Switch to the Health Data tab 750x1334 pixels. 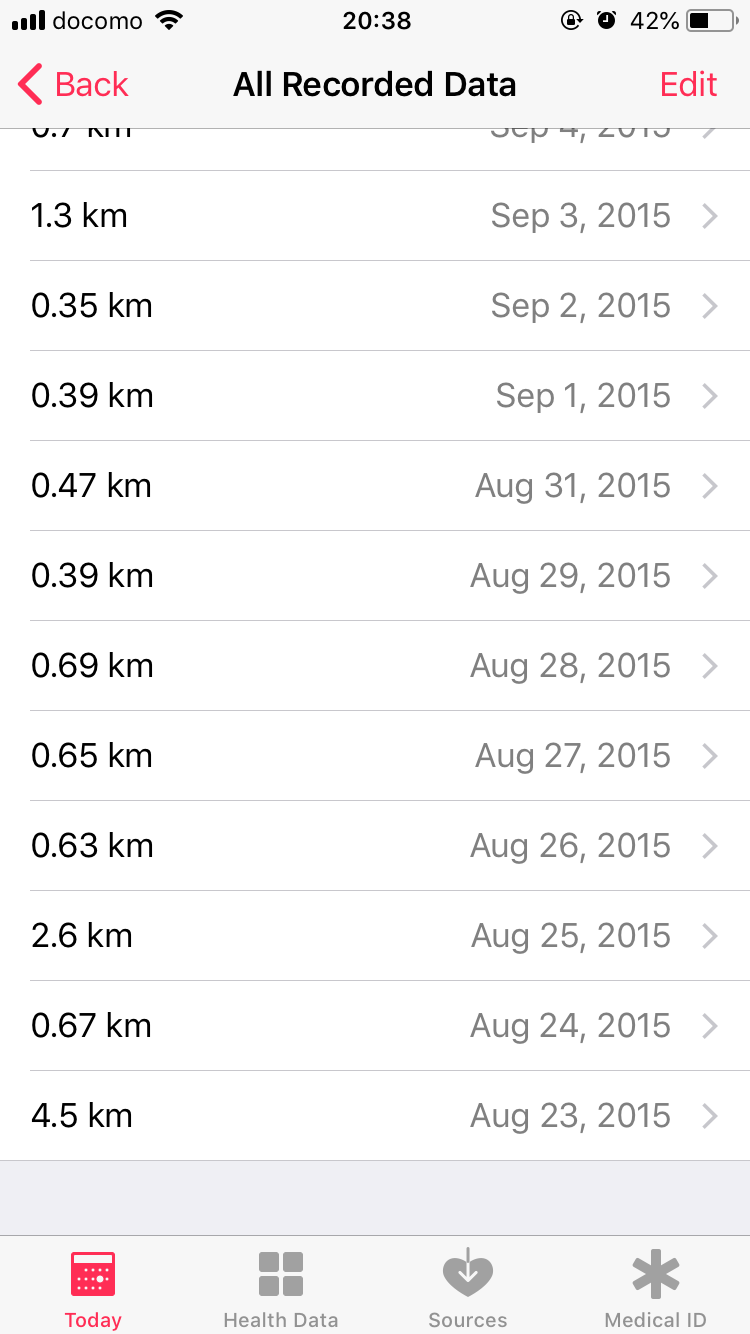(x=281, y=1288)
